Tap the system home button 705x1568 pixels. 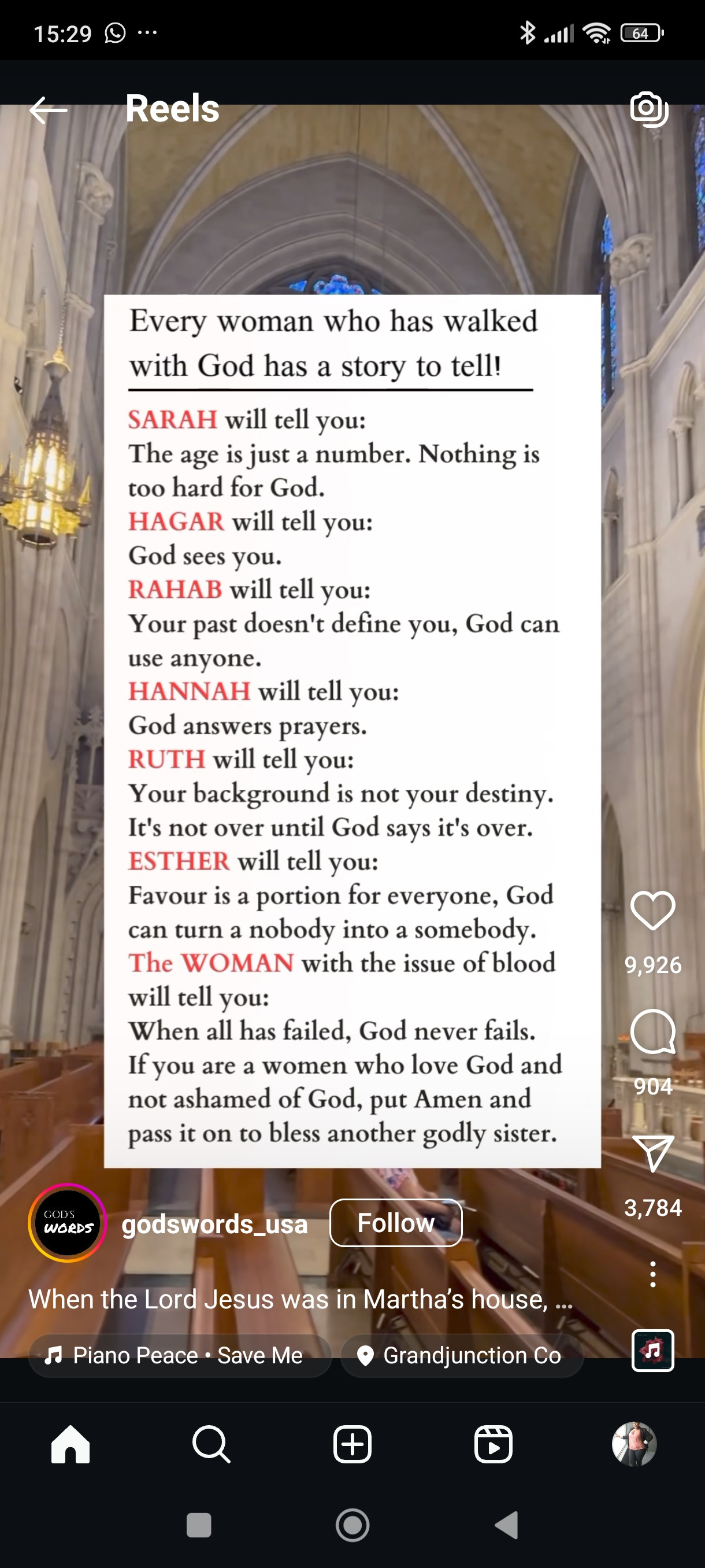click(352, 1525)
